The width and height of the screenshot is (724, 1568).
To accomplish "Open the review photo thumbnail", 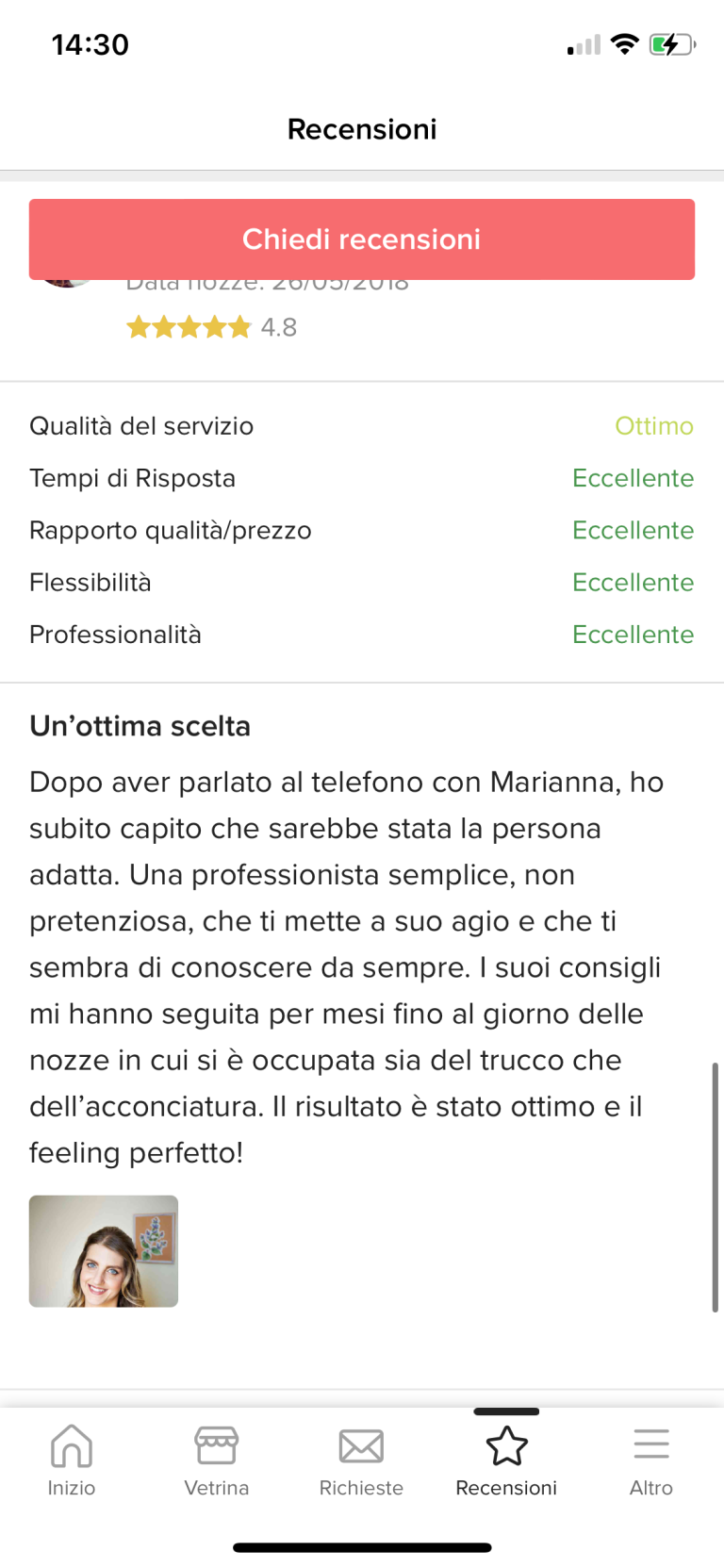I will pyautogui.click(x=104, y=1250).
